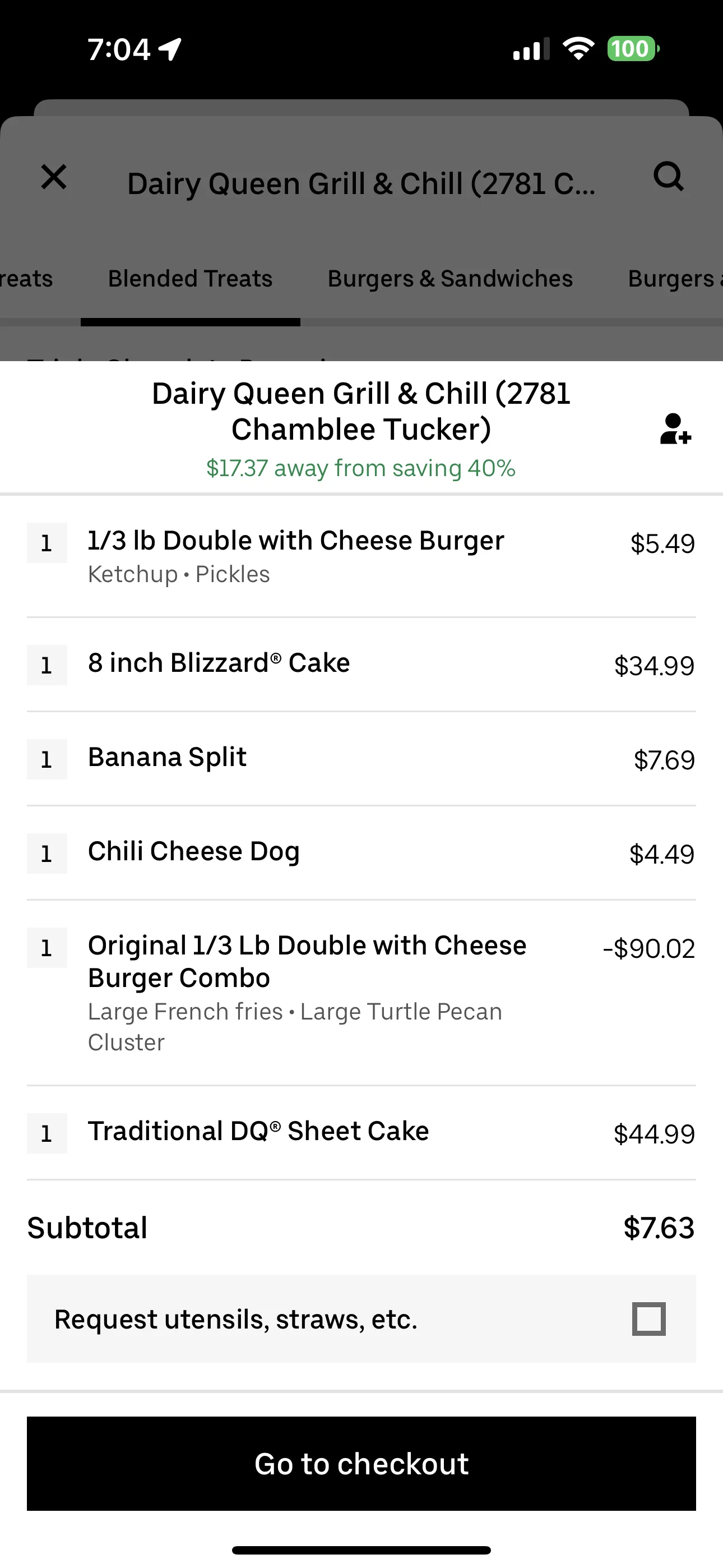The width and height of the screenshot is (723, 1568).
Task: View the Traditional DQ Sheet Cake item
Action: click(x=258, y=1132)
